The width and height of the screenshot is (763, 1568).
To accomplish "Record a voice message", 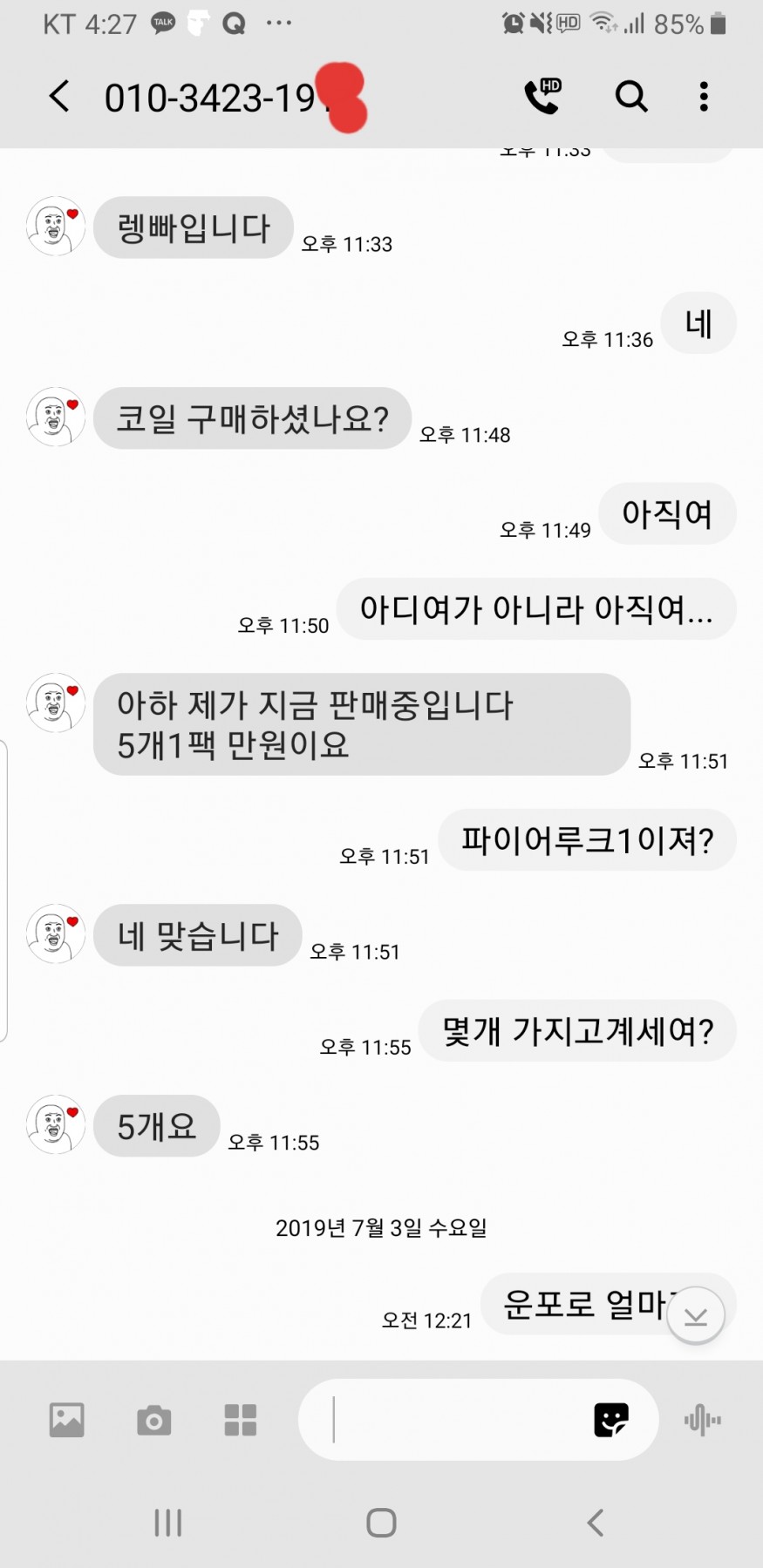I will (x=702, y=1420).
